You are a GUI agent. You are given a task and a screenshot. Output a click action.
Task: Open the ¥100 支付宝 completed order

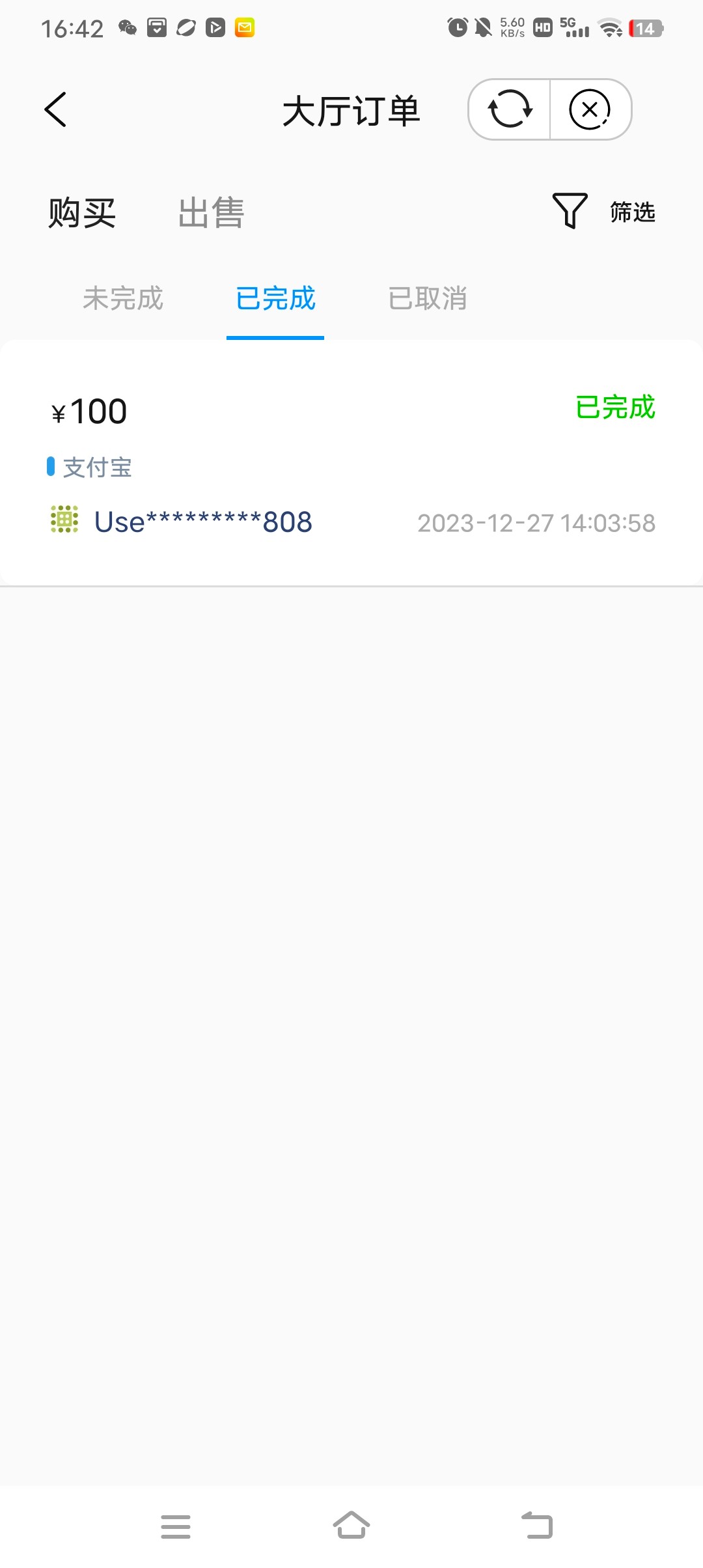tap(351, 462)
